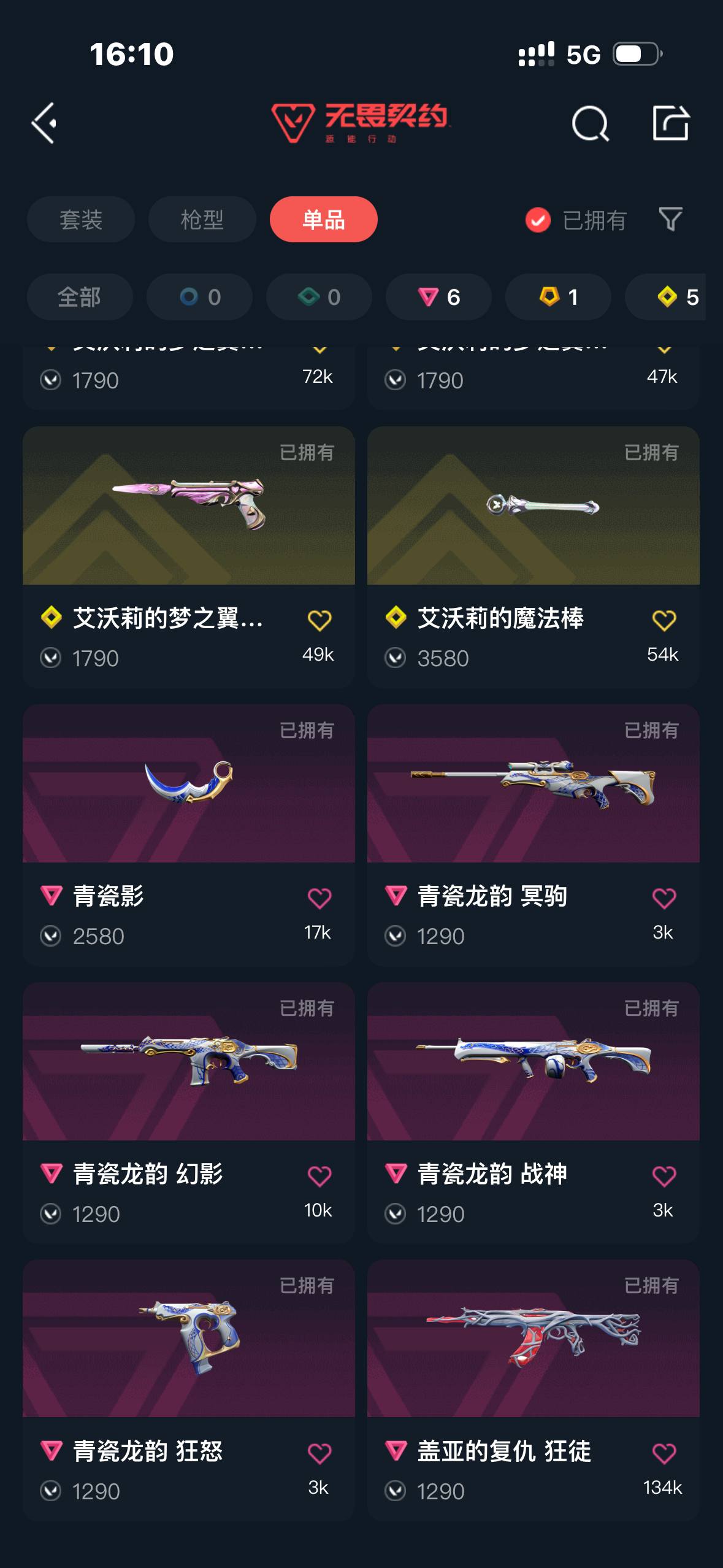723x1568 pixels.
Task: Open the filter funnel icon
Action: pyautogui.click(x=671, y=220)
